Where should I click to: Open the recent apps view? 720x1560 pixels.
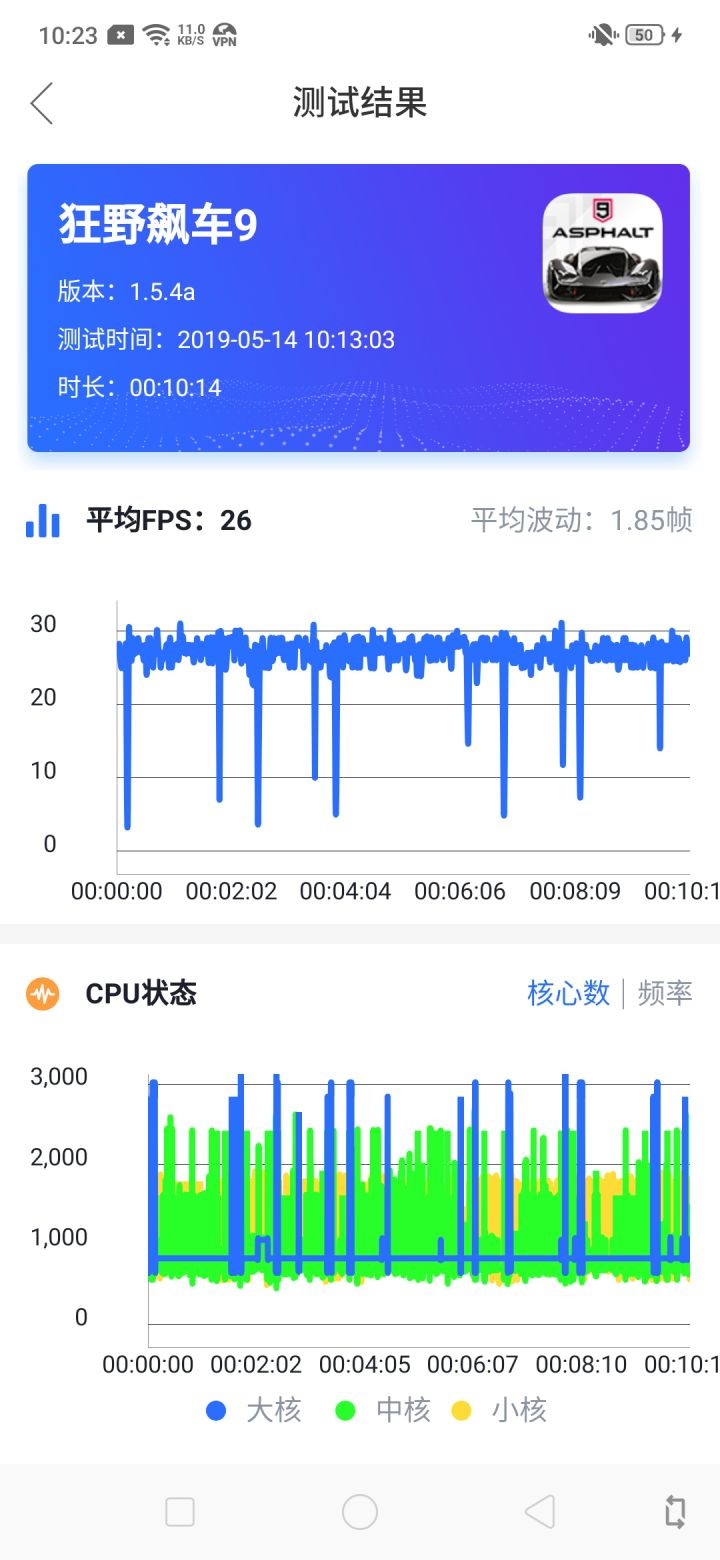coord(180,1512)
